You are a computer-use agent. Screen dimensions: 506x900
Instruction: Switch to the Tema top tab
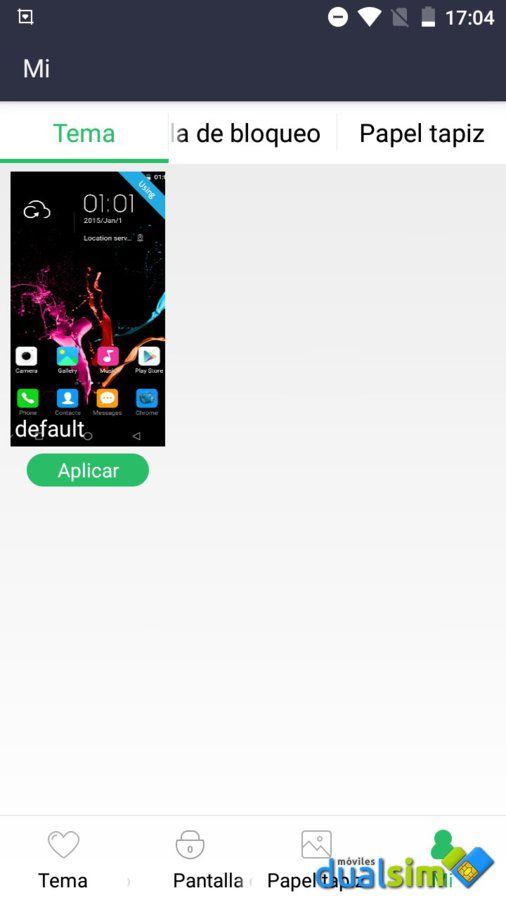84,134
